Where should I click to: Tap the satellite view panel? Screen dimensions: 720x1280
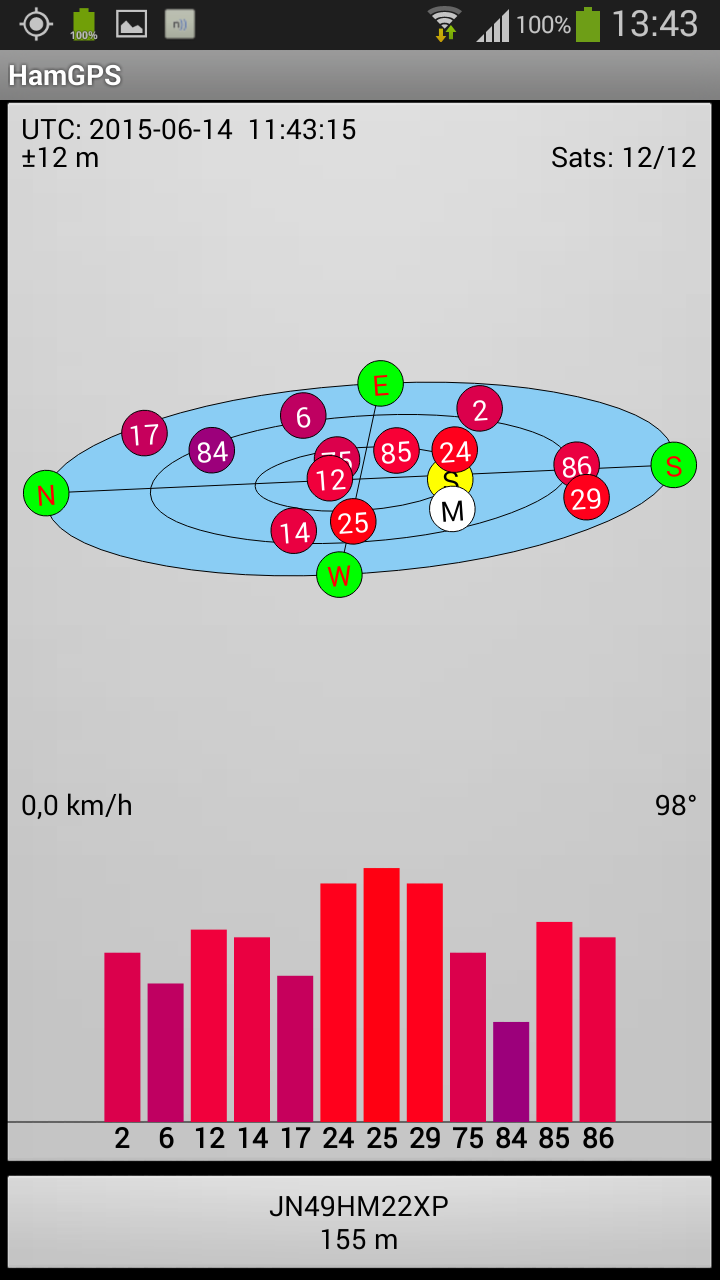pos(359,631)
